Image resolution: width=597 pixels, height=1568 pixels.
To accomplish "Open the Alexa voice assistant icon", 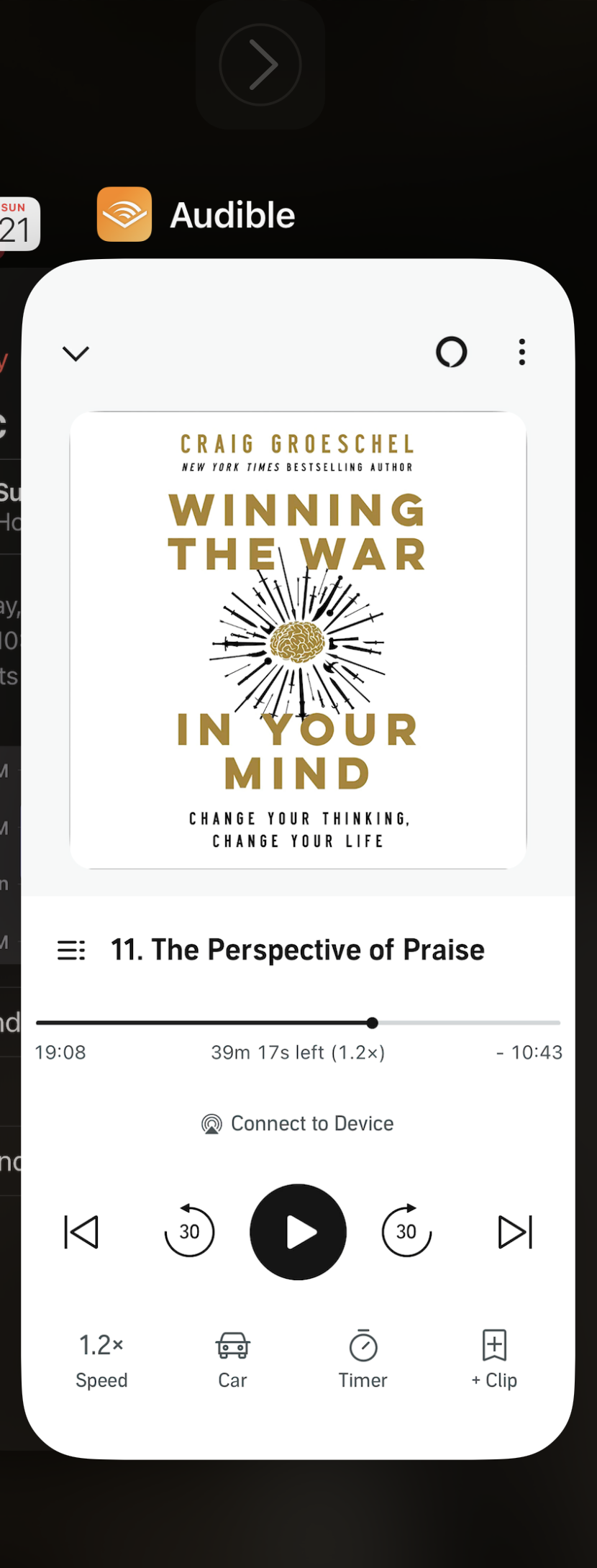I will (x=452, y=353).
